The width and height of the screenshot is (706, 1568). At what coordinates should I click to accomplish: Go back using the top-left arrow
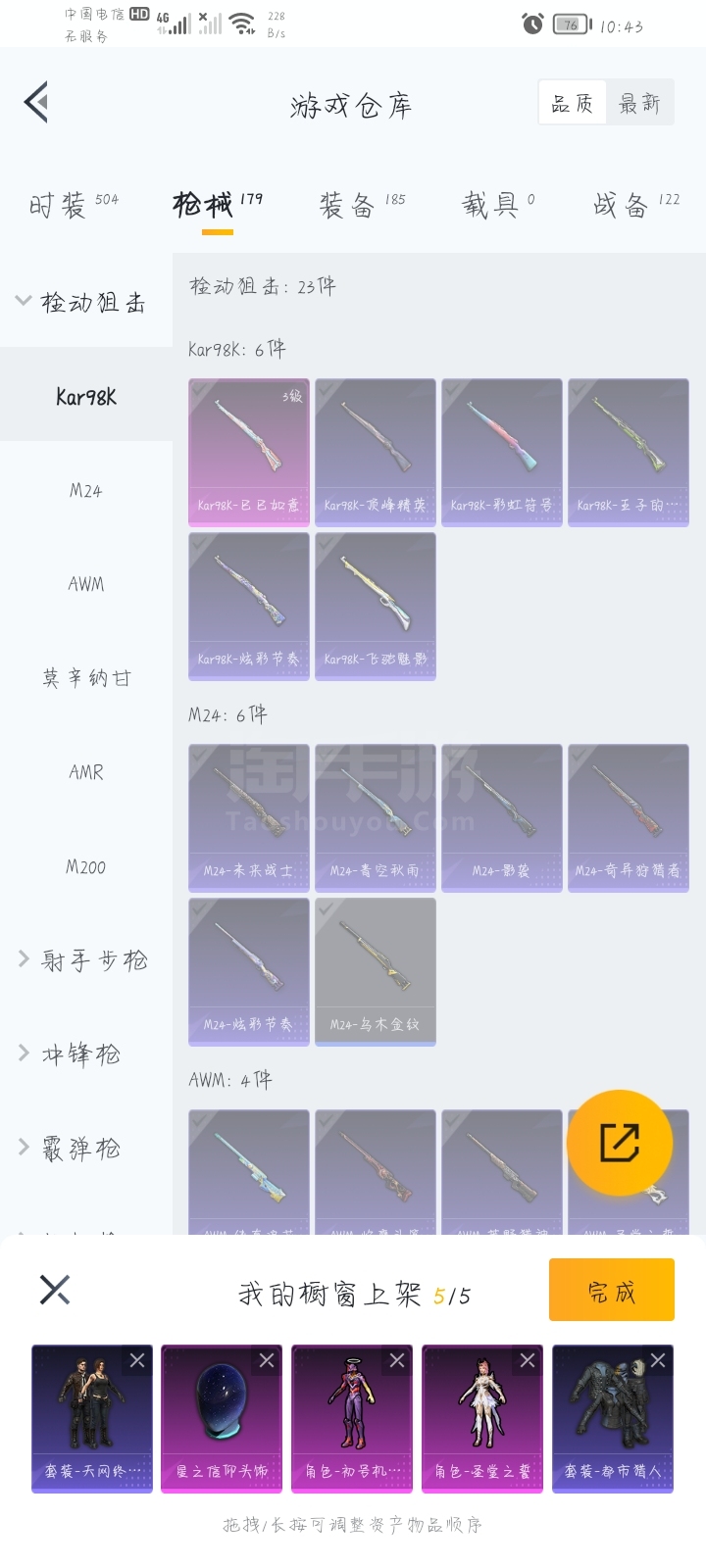coord(37,103)
